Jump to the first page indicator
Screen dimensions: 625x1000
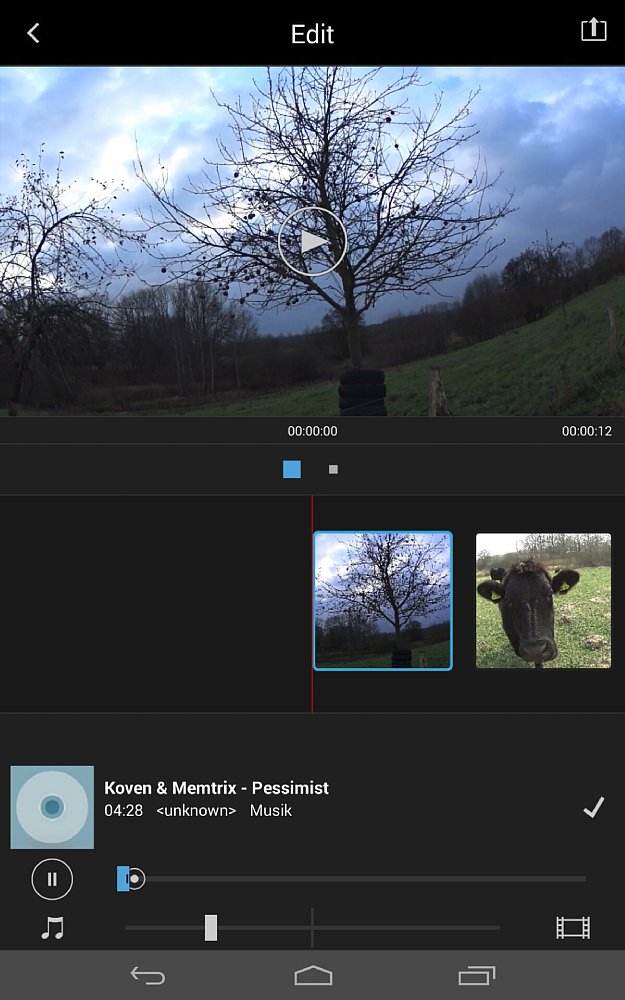pos(292,469)
